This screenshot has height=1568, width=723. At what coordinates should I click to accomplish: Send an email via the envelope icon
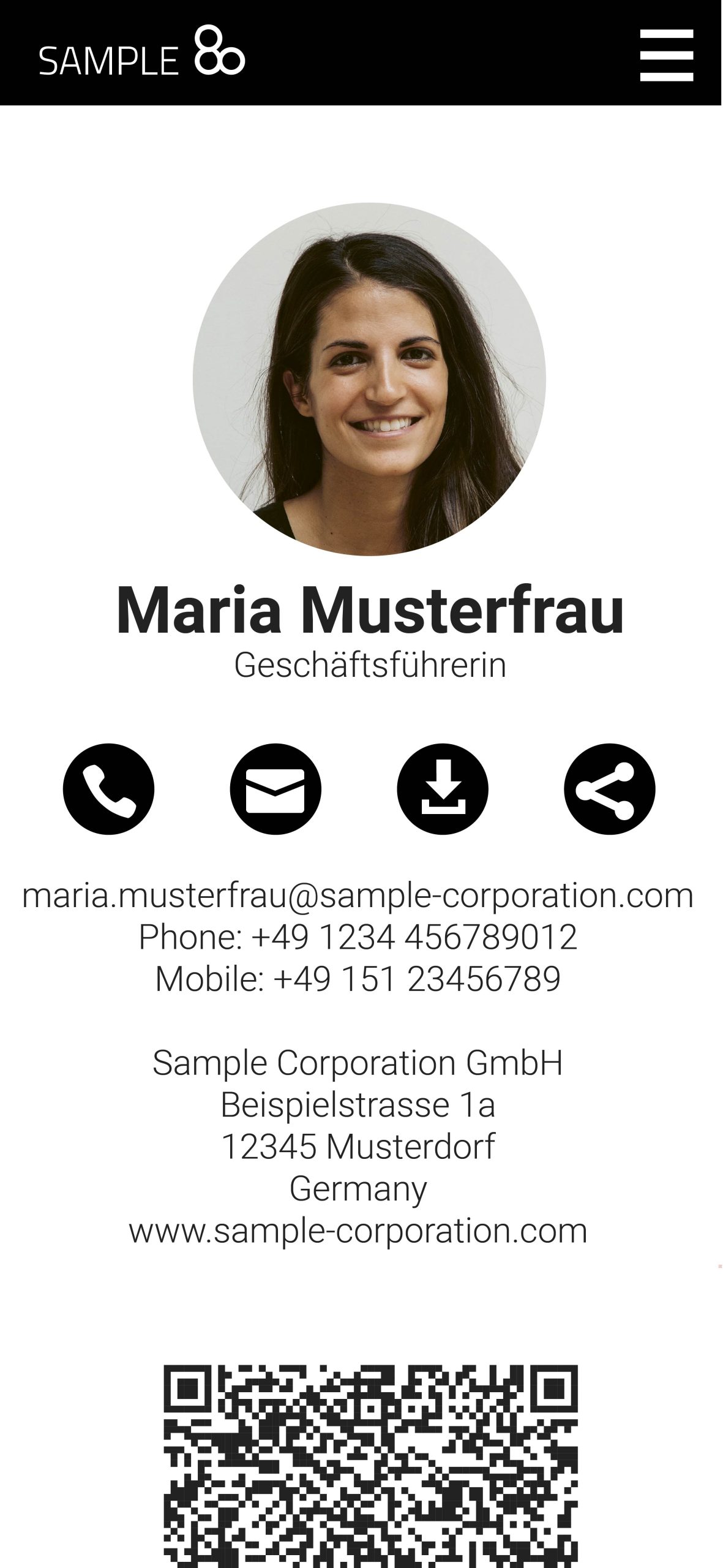pos(275,789)
